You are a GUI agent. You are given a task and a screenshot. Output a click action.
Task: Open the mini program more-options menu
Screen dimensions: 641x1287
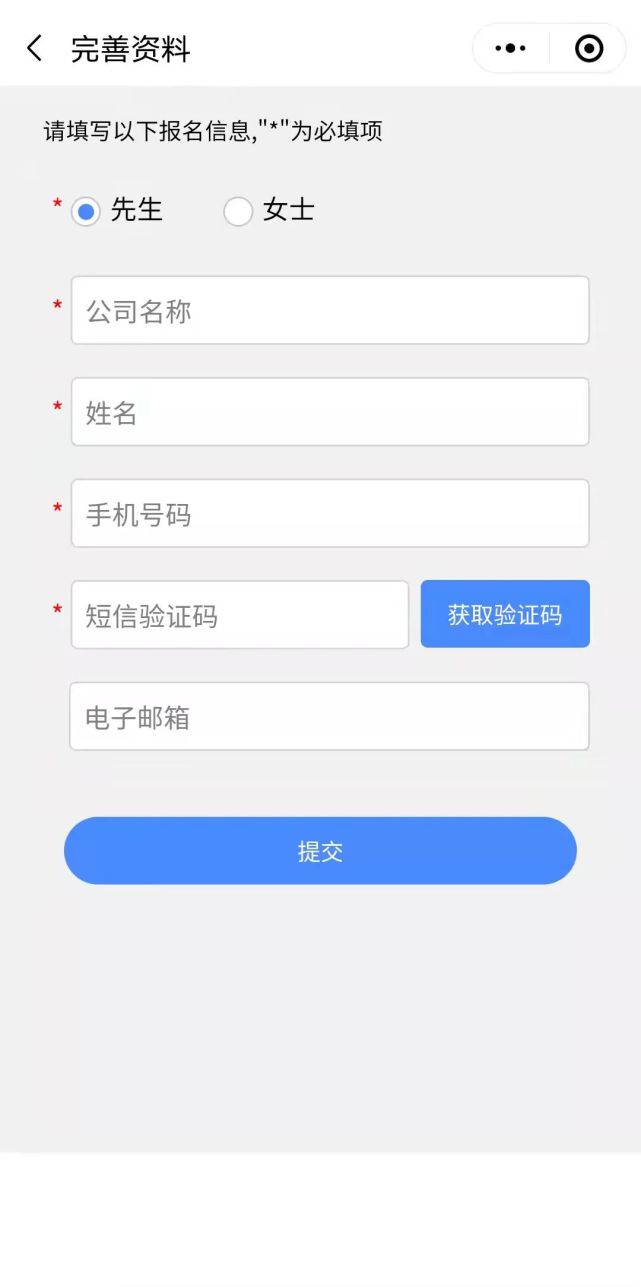[511, 48]
